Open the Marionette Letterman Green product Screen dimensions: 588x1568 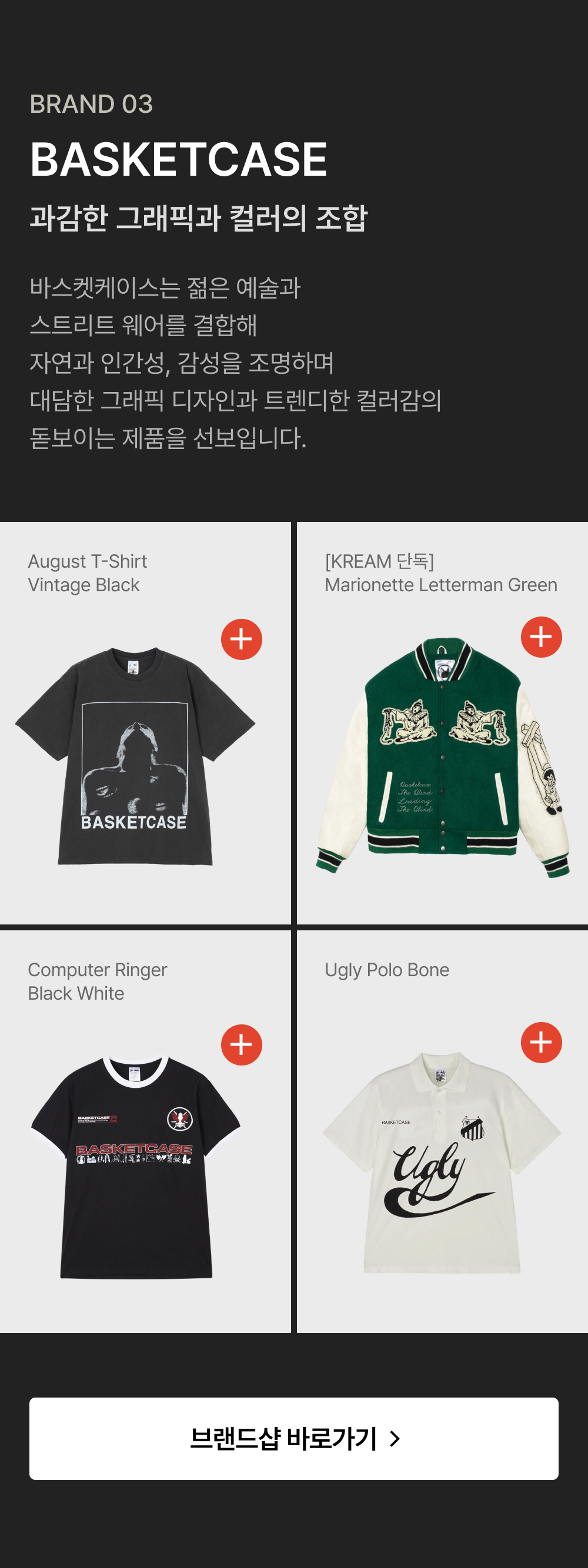click(443, 722)
